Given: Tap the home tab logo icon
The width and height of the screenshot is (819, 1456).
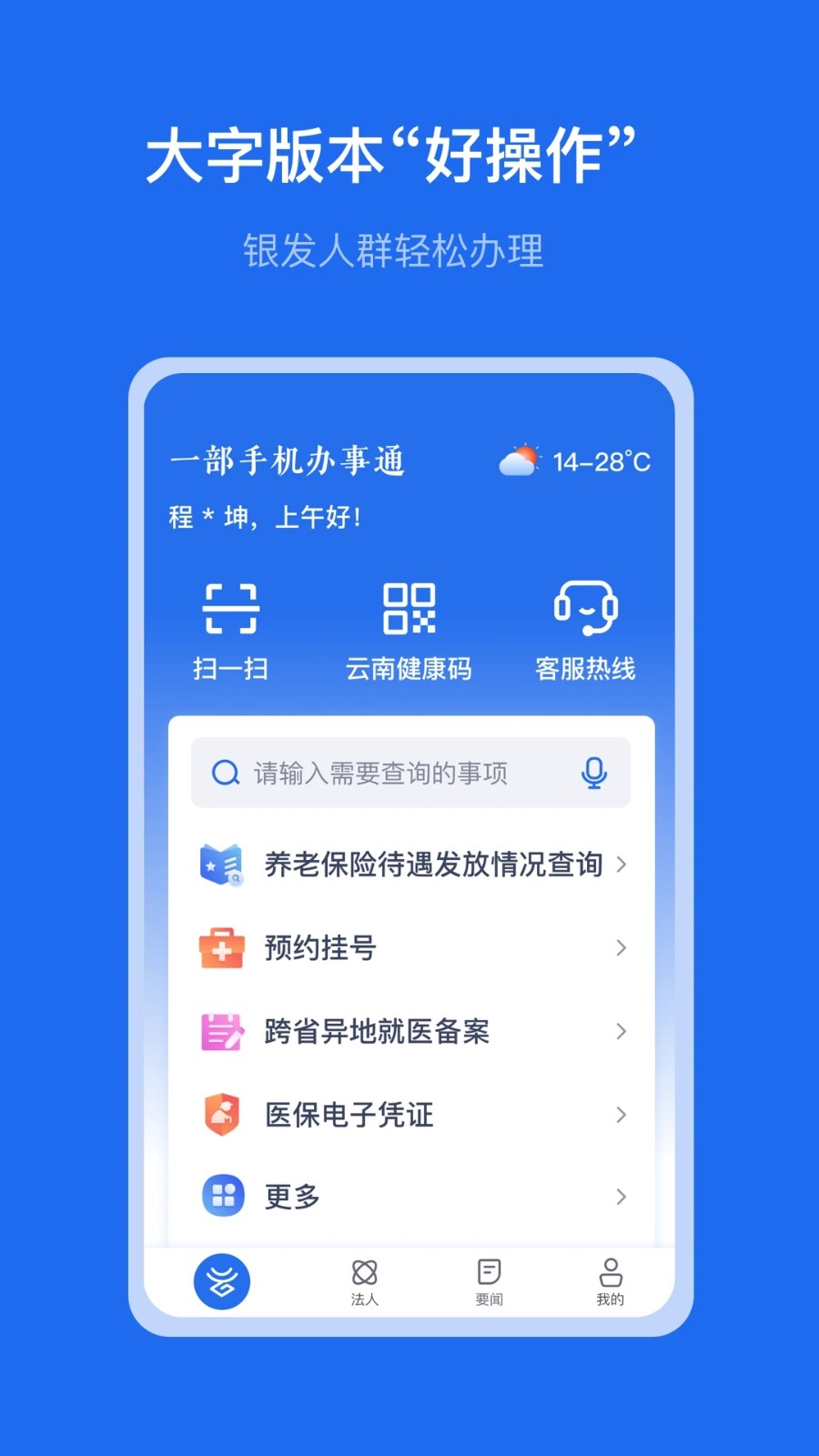Looking at the screenshot, I should [221, 1279].
